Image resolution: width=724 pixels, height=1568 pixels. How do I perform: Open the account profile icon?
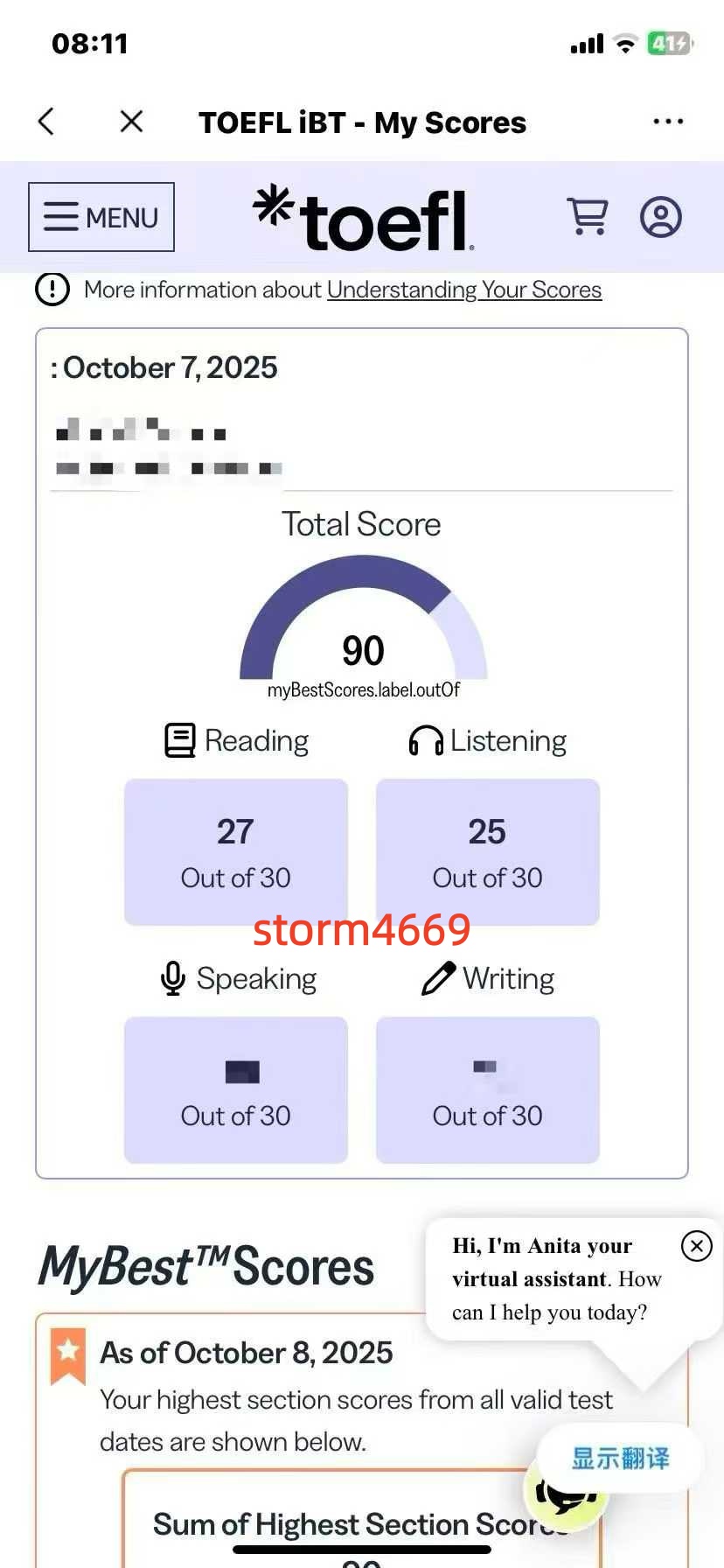(661, 217)
